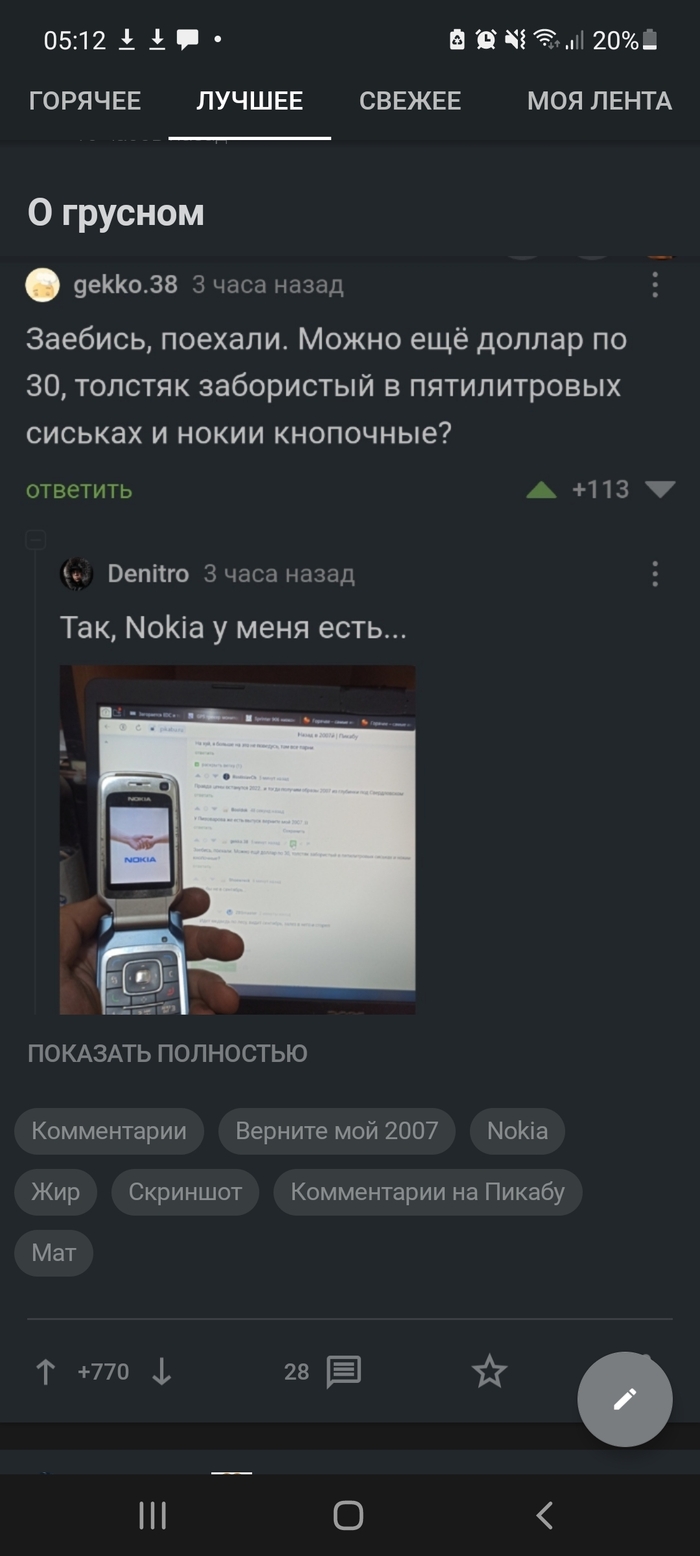The height and width of the screenshot is (1556, 700).
Task: Open the Жир tag
Action: (x=55, y=1192)
